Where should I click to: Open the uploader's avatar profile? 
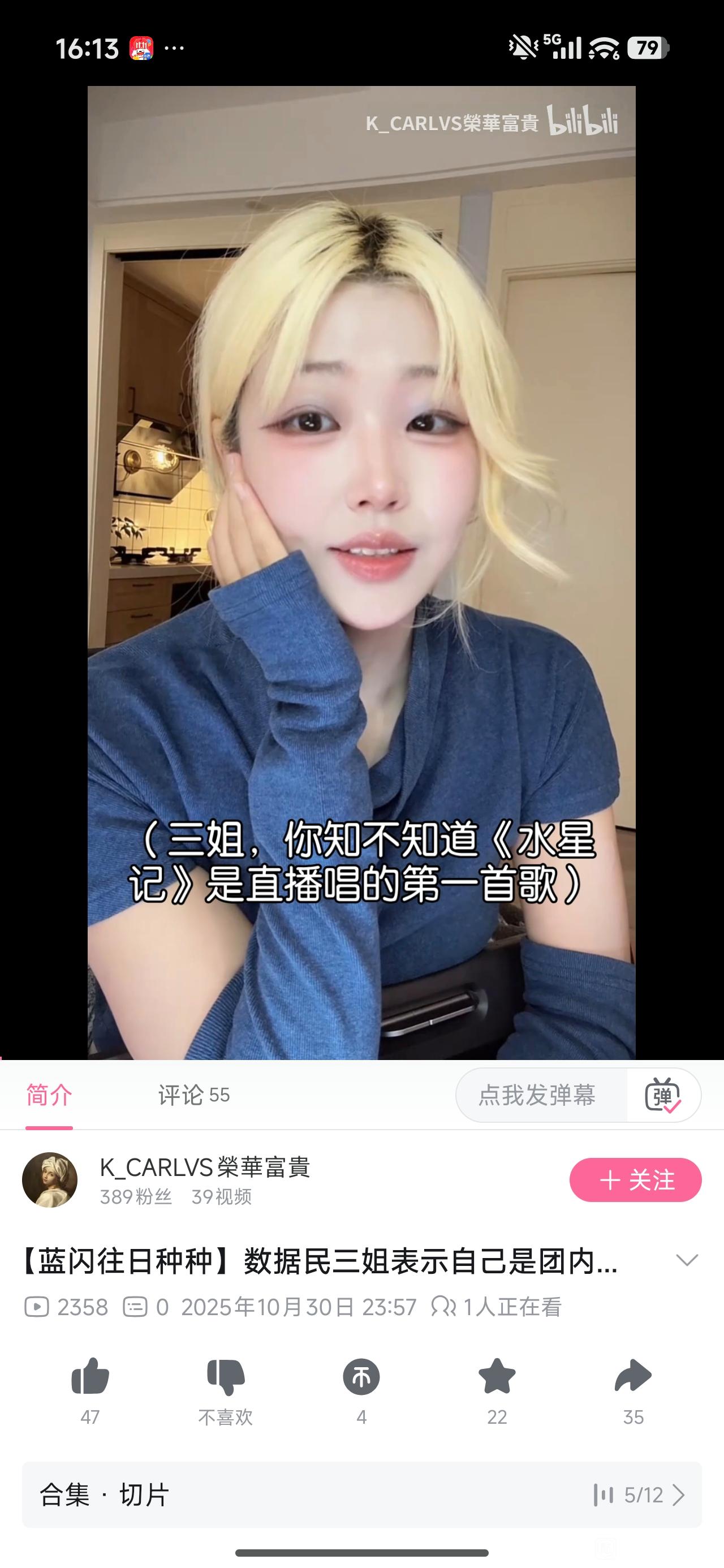pos(50,1179)
